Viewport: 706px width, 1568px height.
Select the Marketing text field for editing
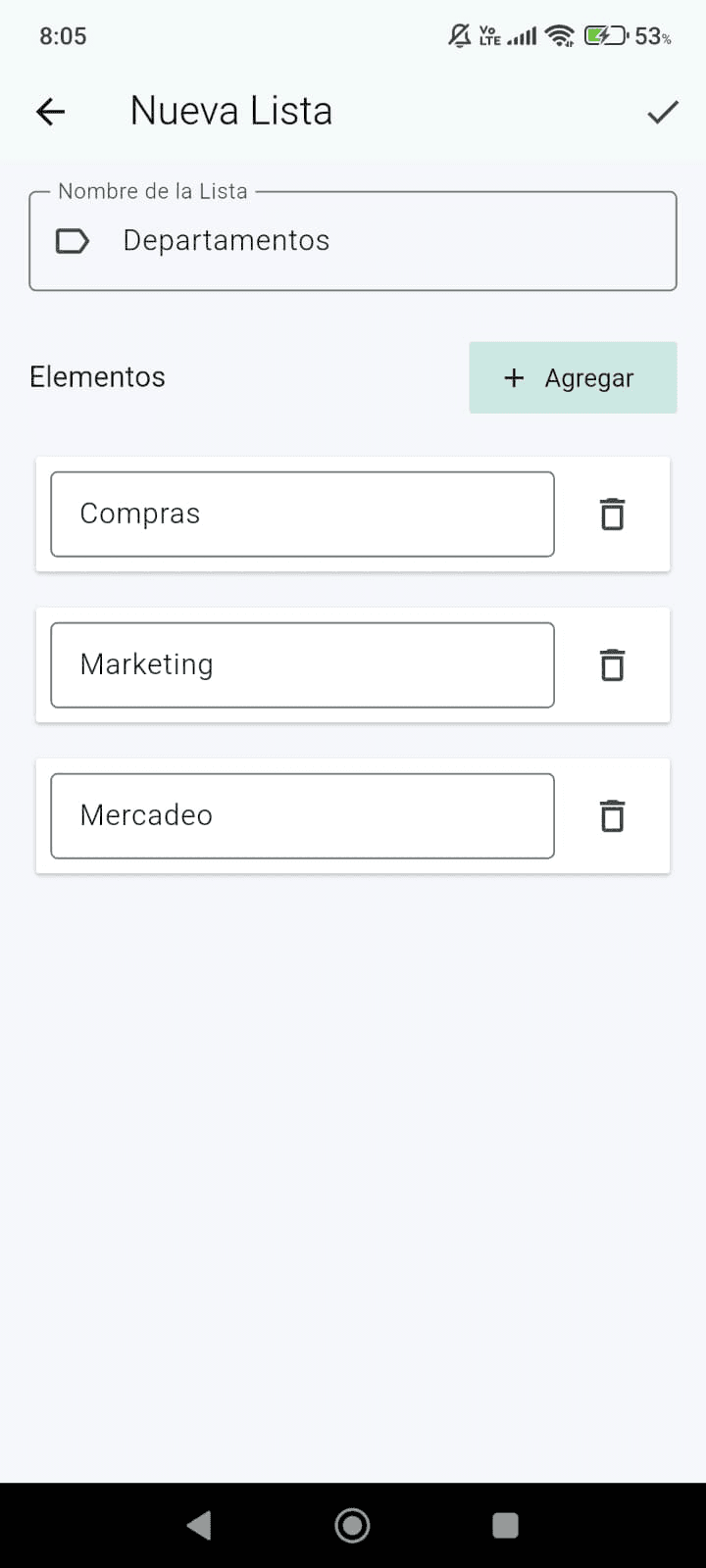coord(302,664)
